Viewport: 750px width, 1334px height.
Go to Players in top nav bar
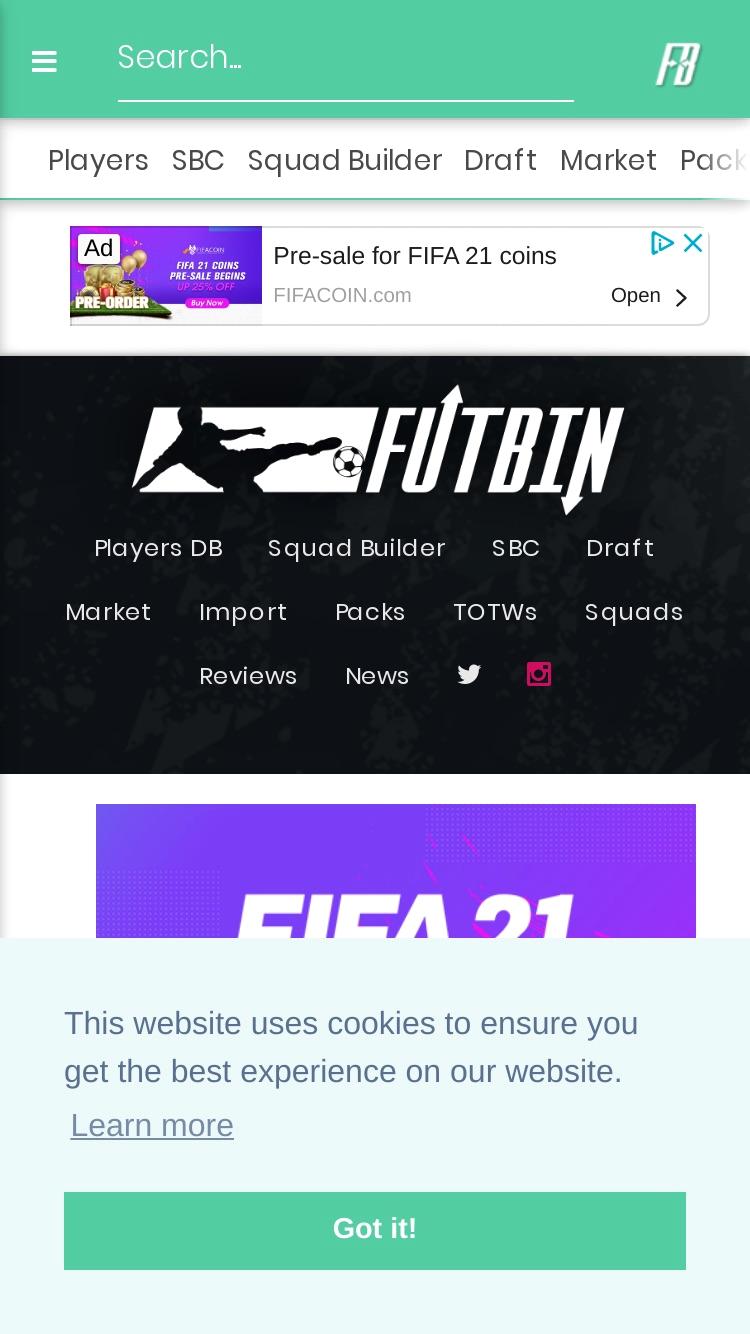98,160
